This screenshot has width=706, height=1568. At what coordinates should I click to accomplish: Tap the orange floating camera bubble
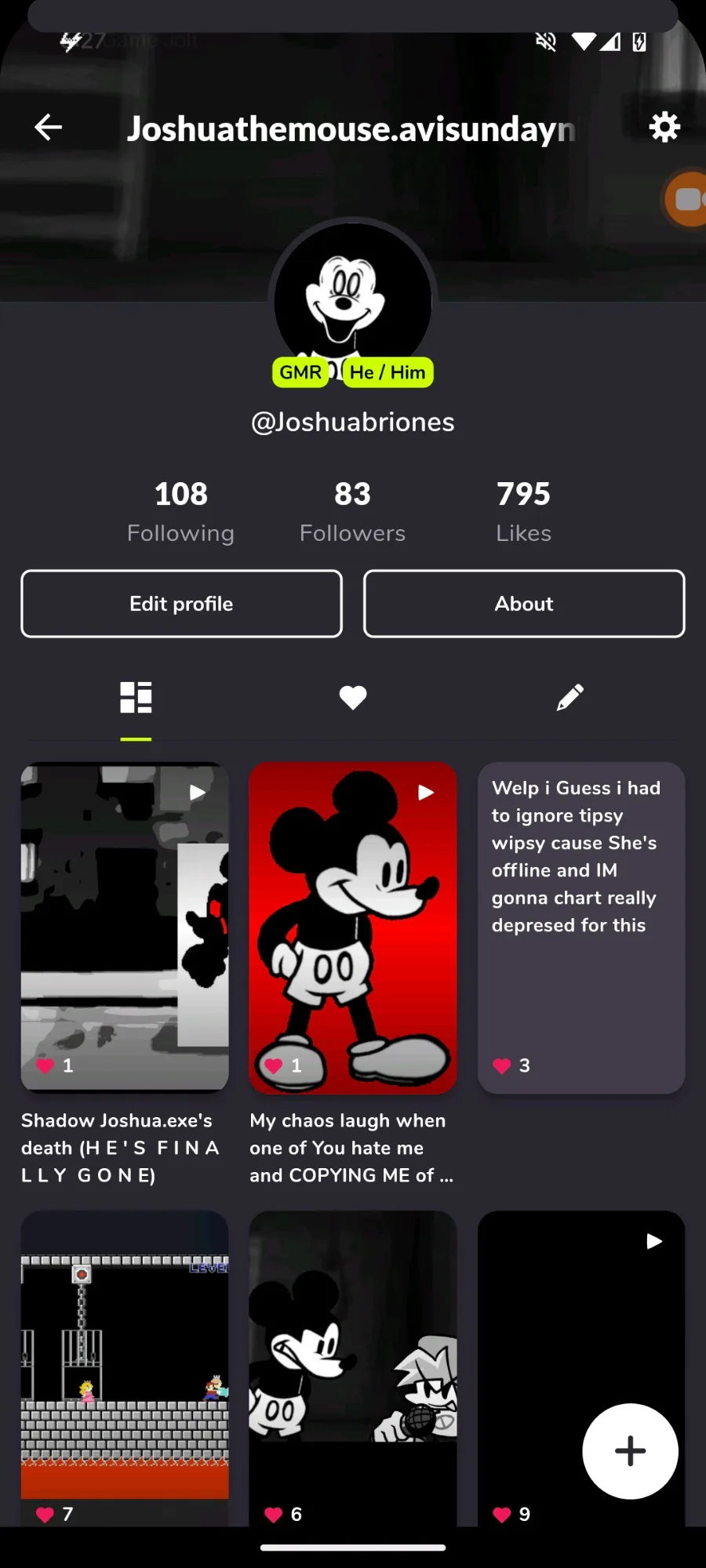pos(687,199)
